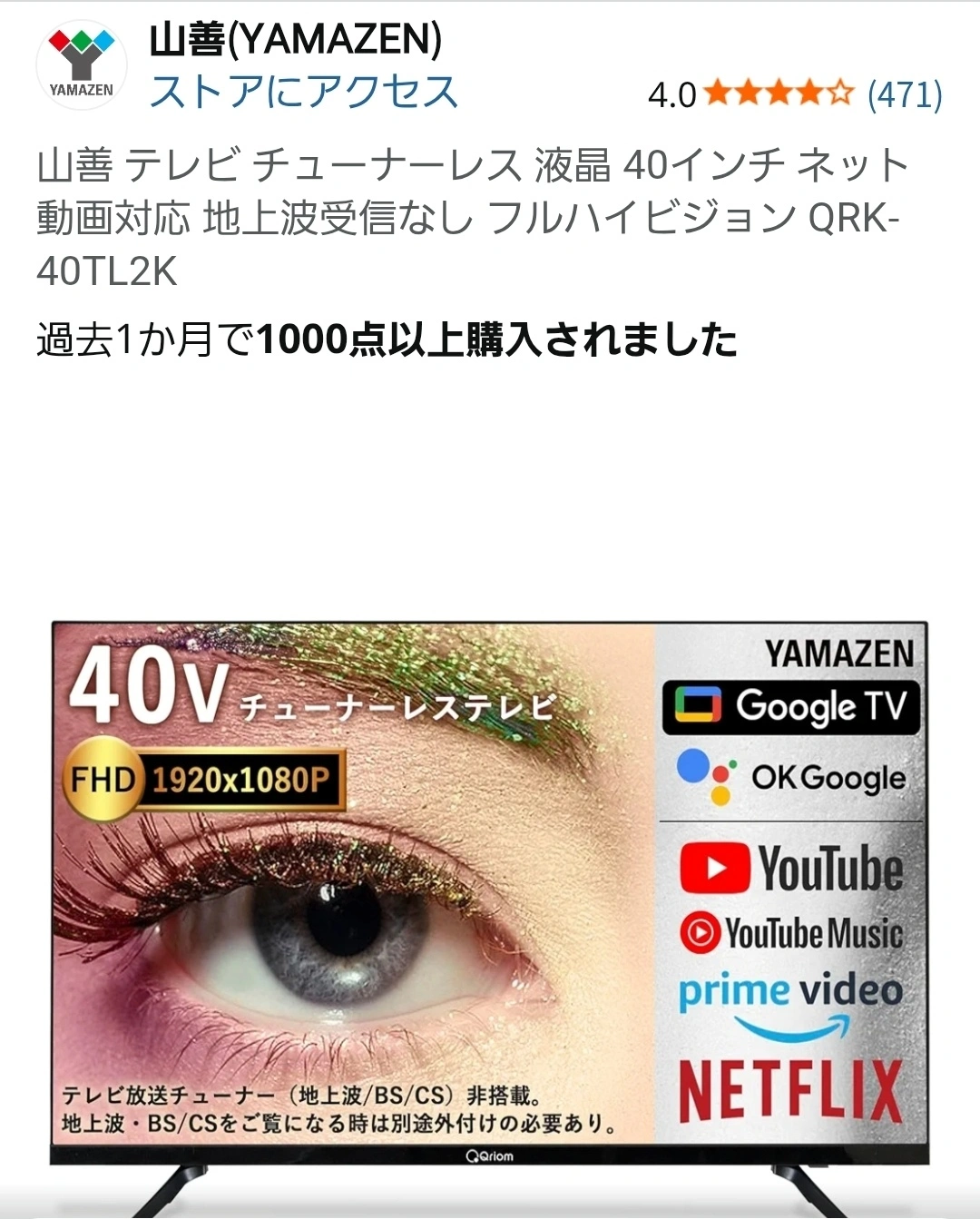
Task: Open the 471 customer ratings
Action: (904, 94)
